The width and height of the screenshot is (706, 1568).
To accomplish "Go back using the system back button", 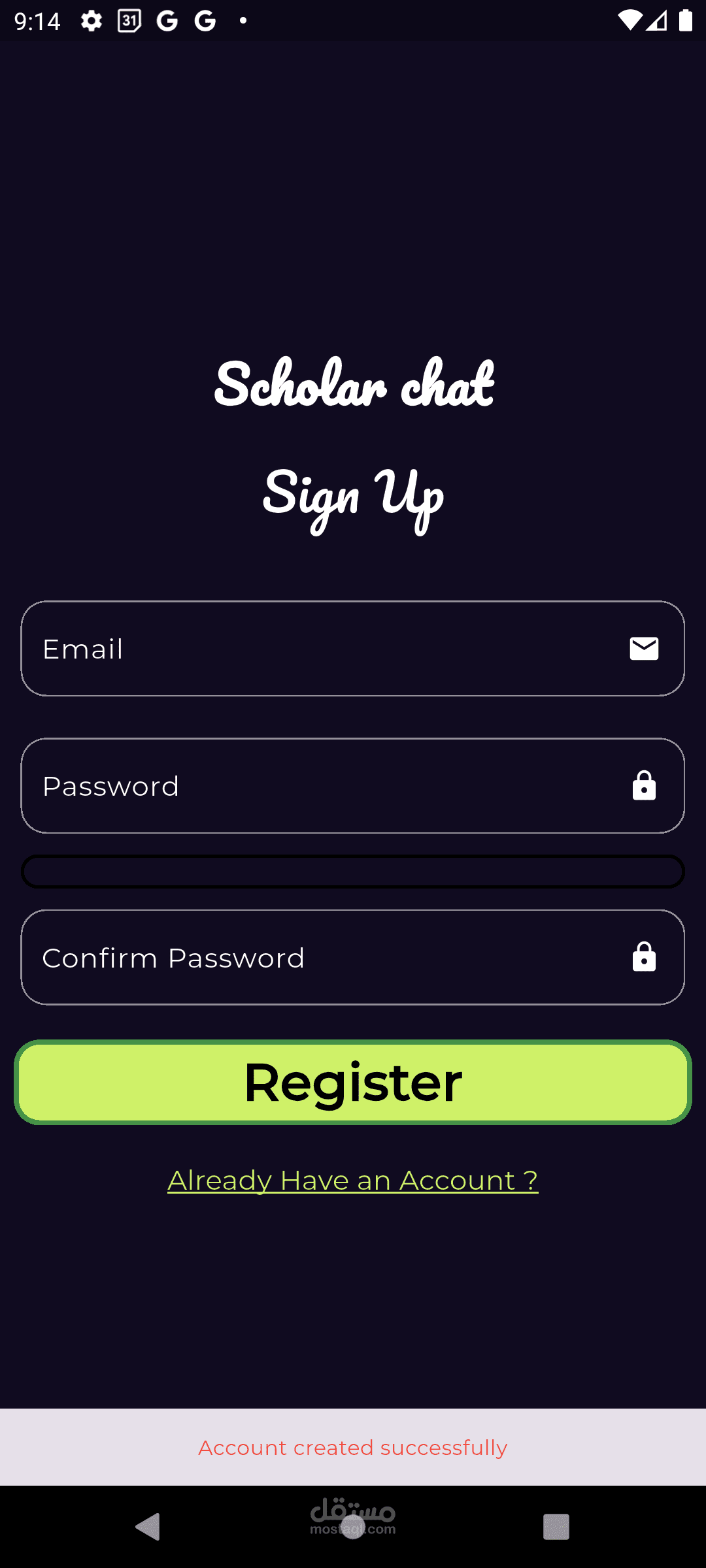I will tap(148, 1527).
